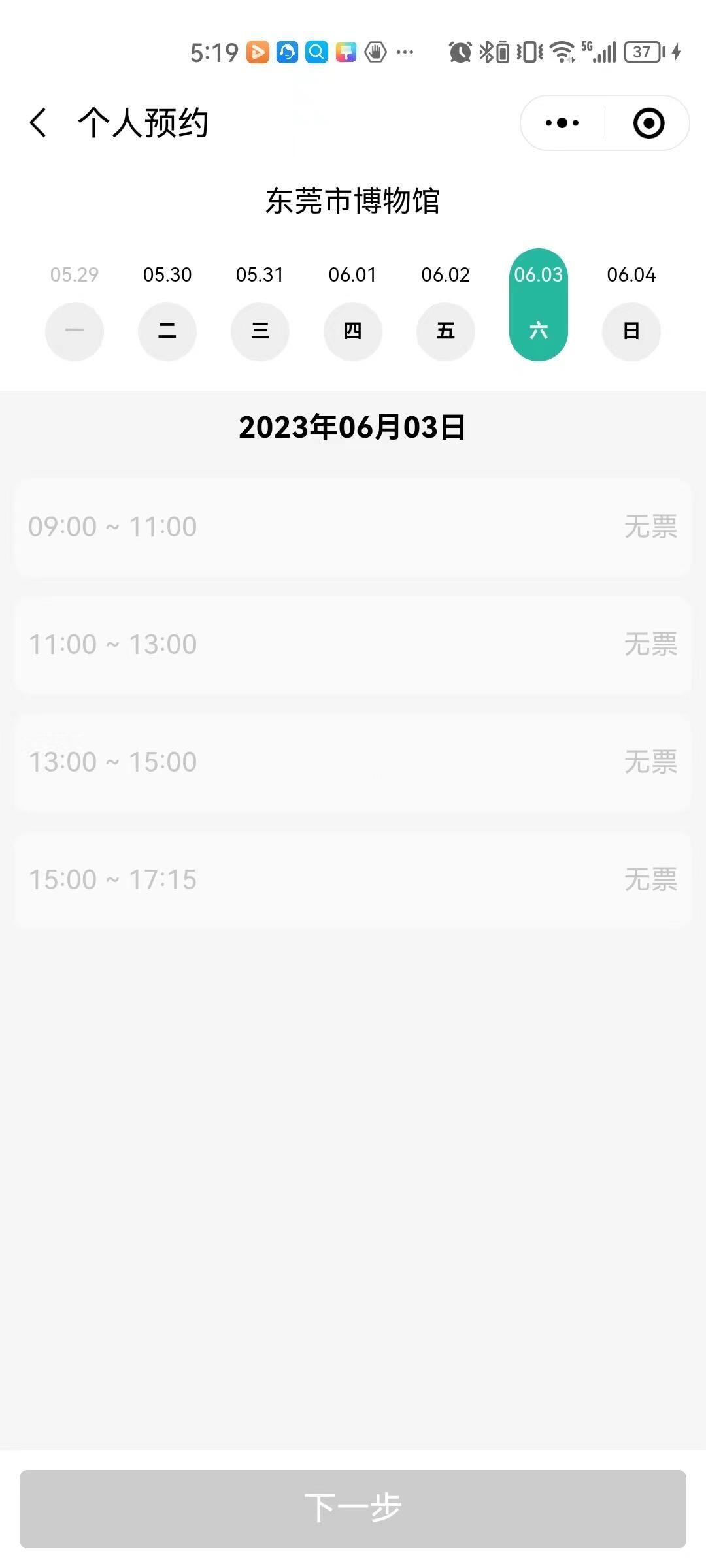Open the mini program three-dot menu
Screen dimensions: 706x1568
pyautogui.click(x=562, y=123)
